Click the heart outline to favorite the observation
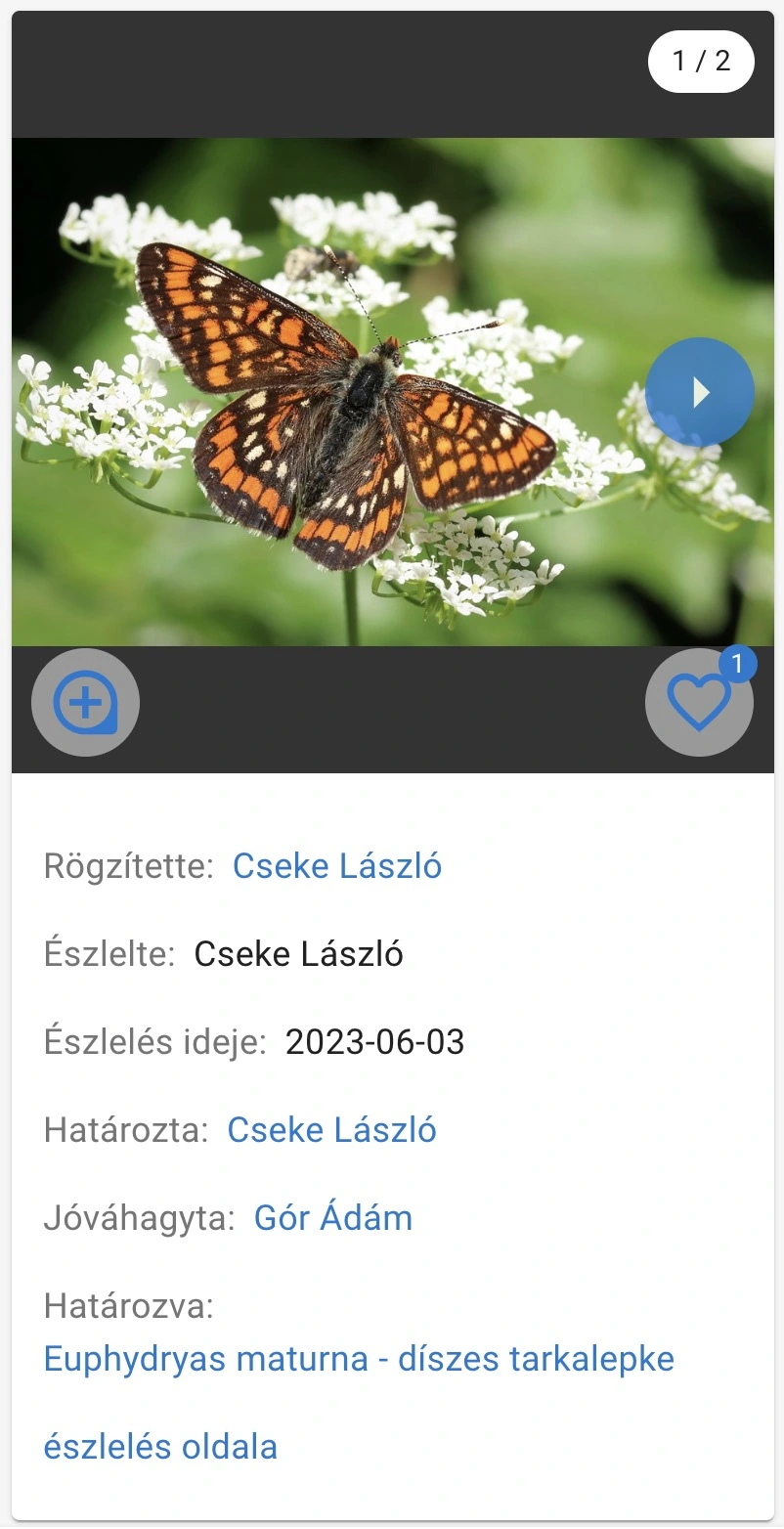 coord(699,702)
